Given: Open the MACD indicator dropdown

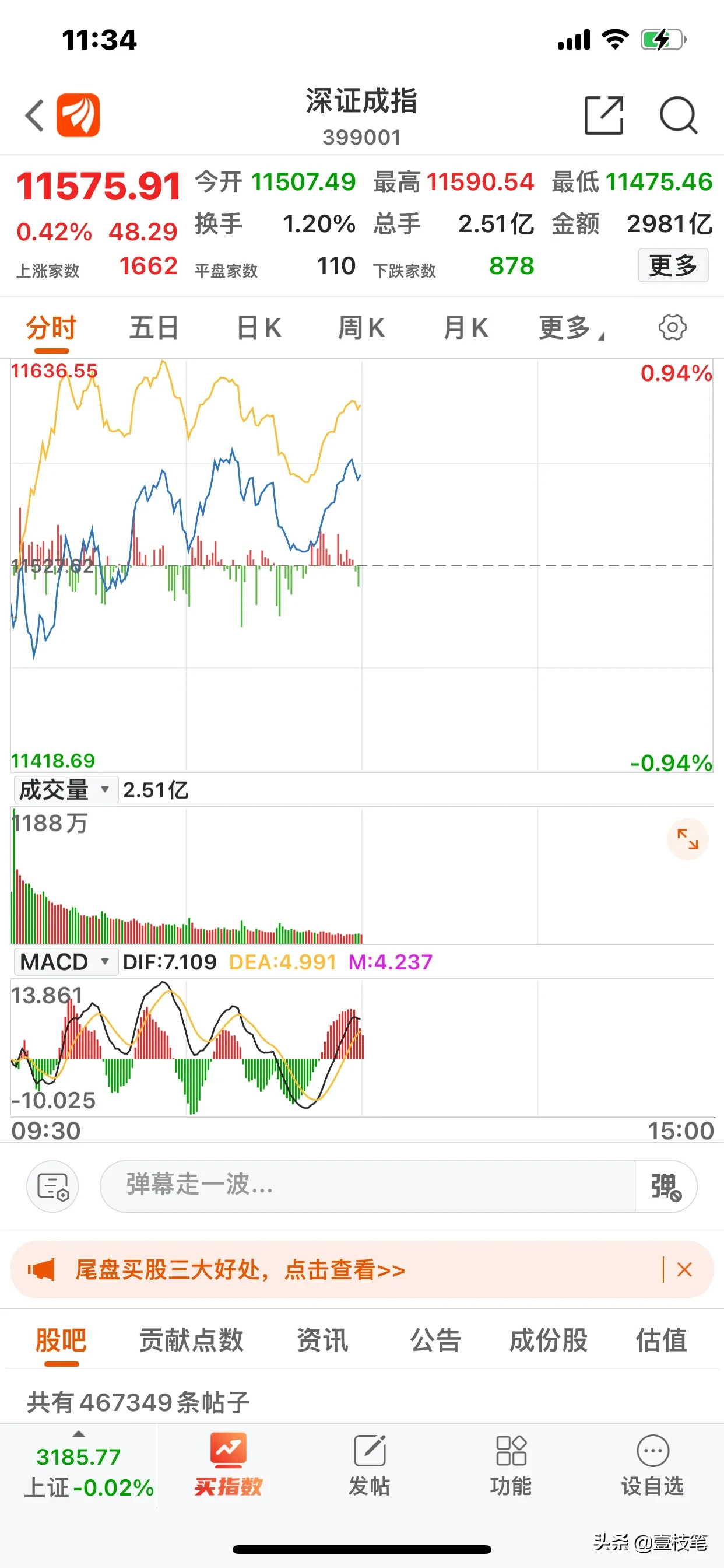Looking at the screenshot, I should pyautogui.click(x=66, y=962).
